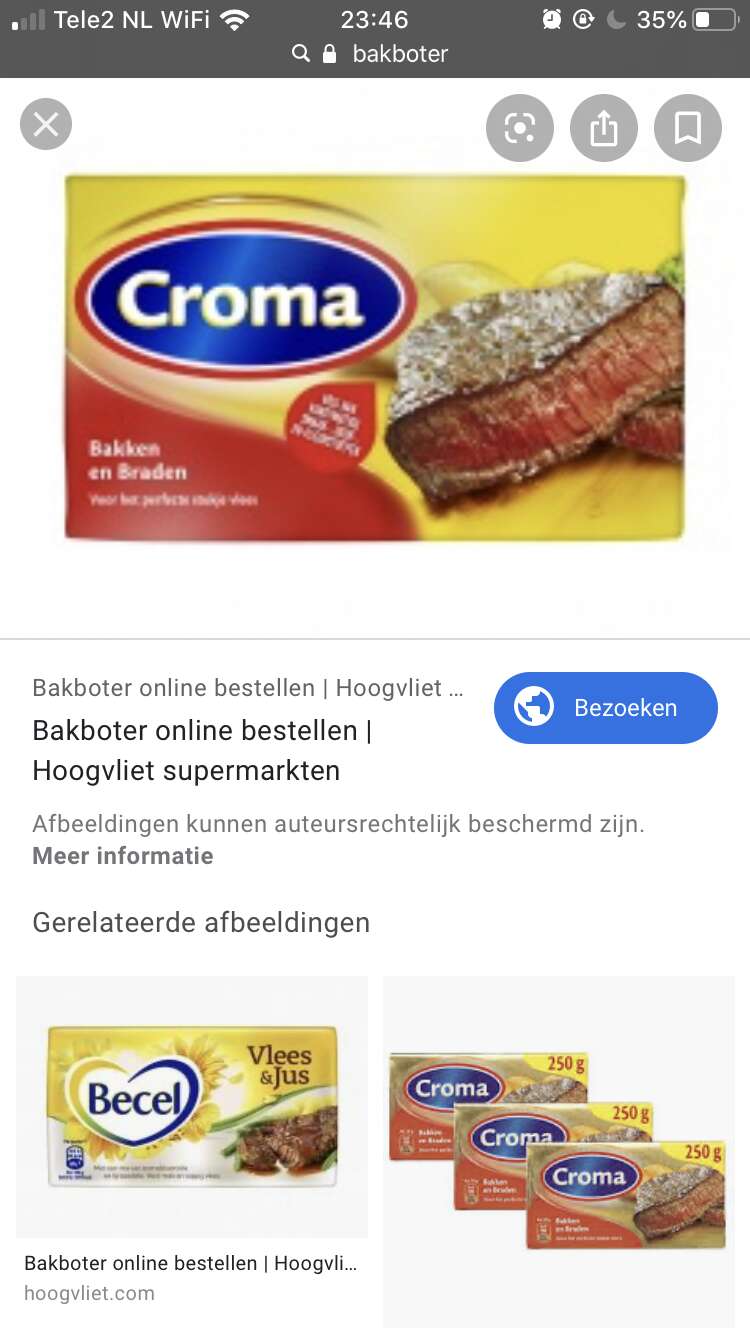Tap the Bezoeken button

[x=606, y=708]
